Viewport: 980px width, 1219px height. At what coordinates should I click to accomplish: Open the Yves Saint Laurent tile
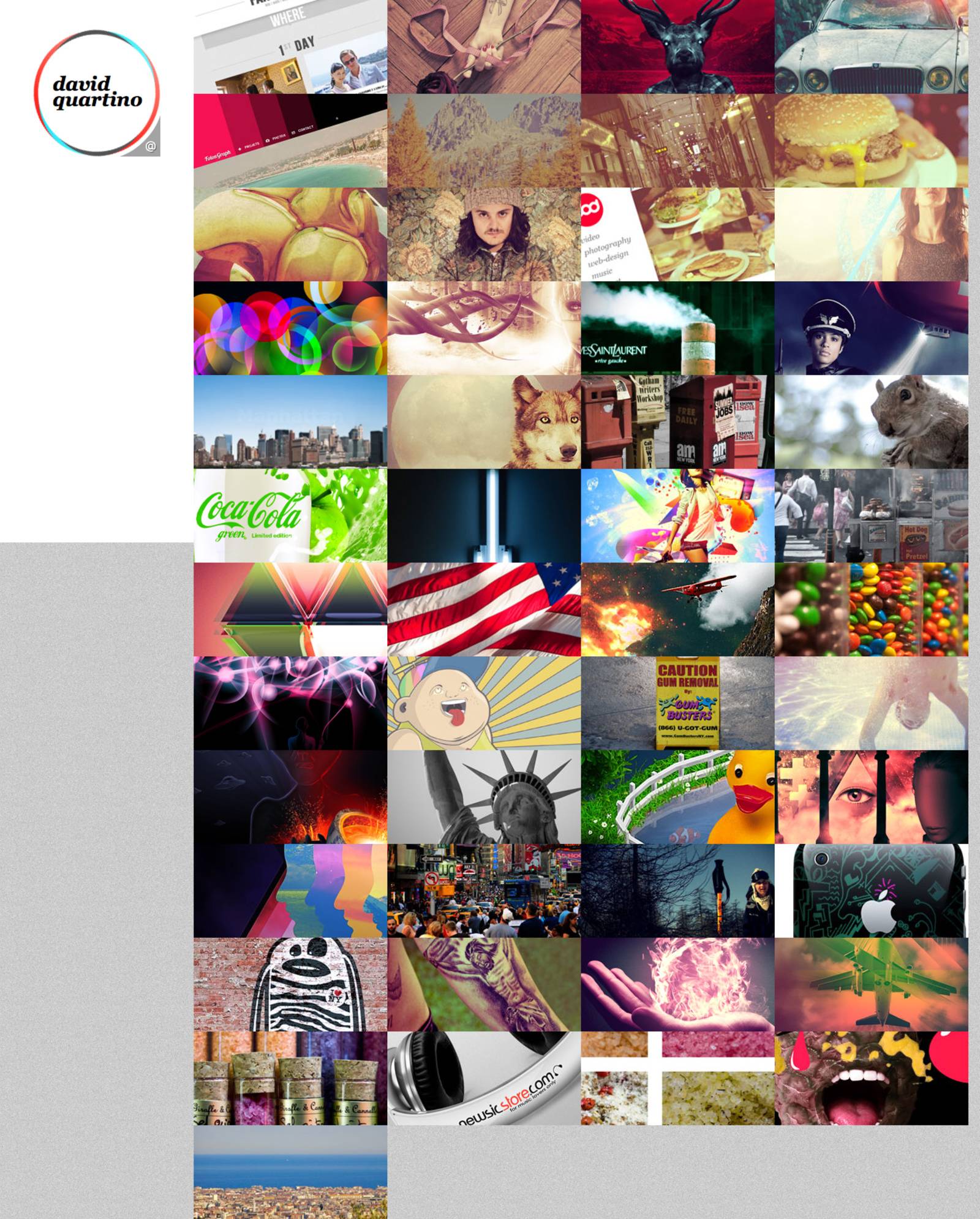(x=677, y=328)
